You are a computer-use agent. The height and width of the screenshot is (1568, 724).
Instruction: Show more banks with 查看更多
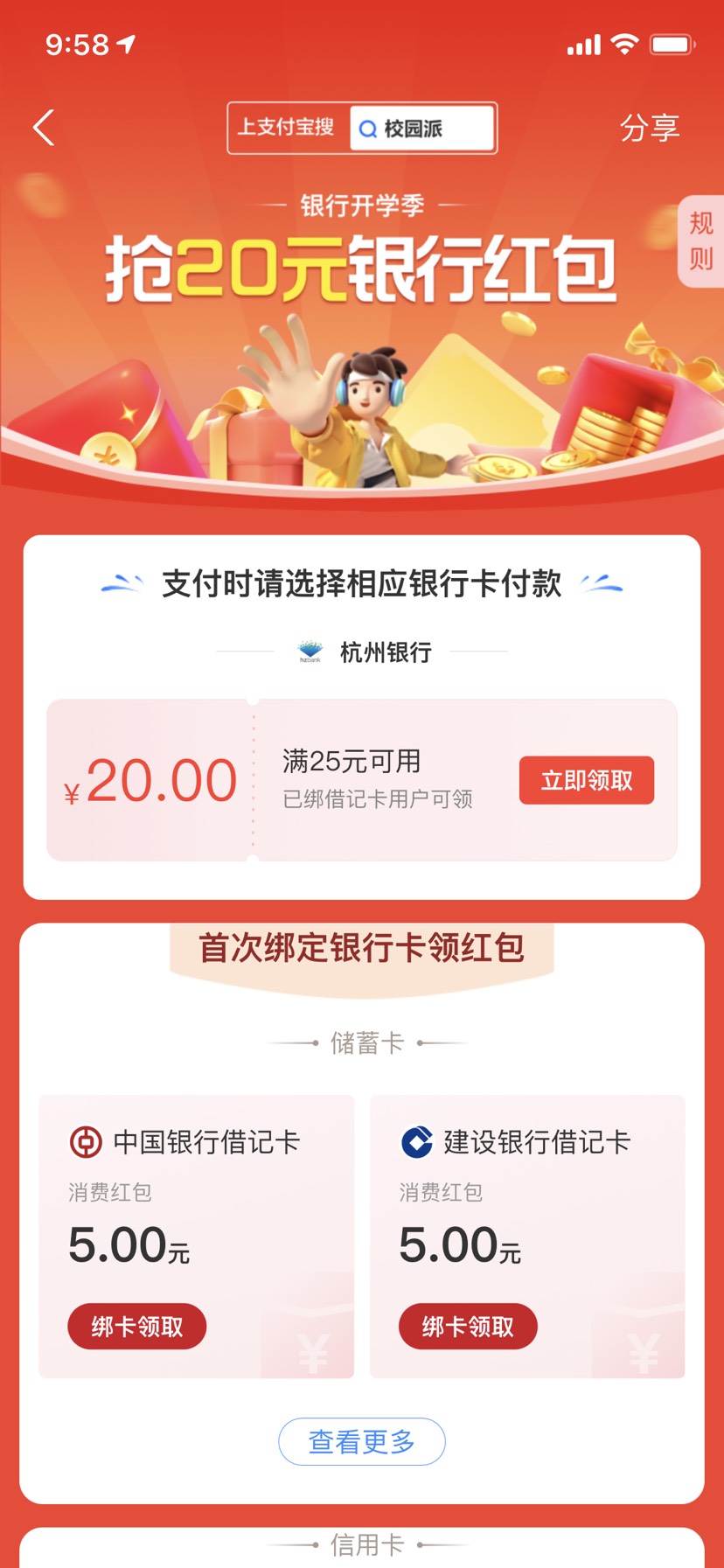tap(361, 1441)
